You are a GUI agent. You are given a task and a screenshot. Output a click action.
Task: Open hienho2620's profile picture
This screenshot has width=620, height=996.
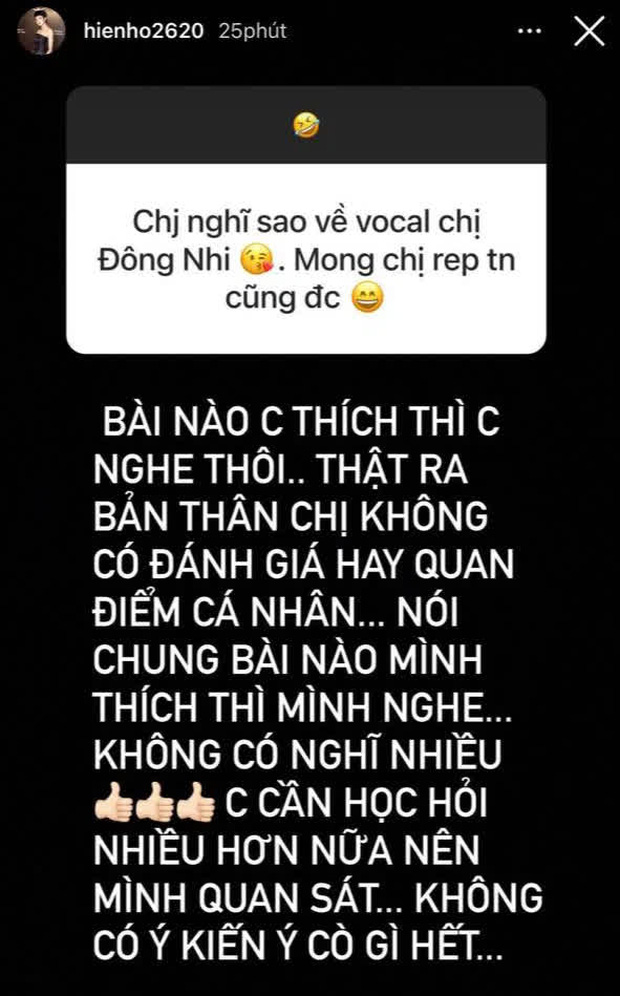pos(41,31)
